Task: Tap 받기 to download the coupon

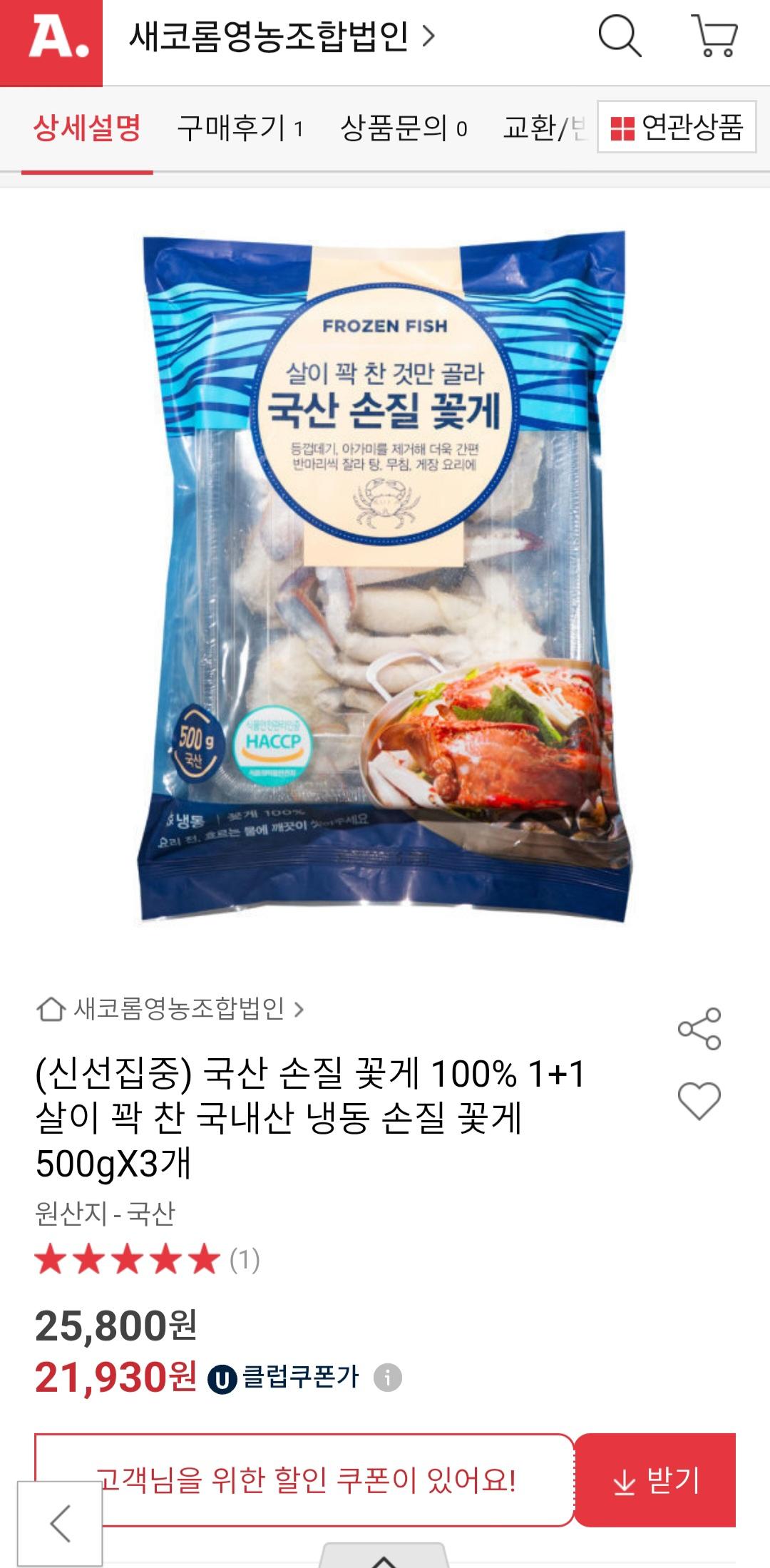Action: pyautogui.click(x=655, y=1480)
